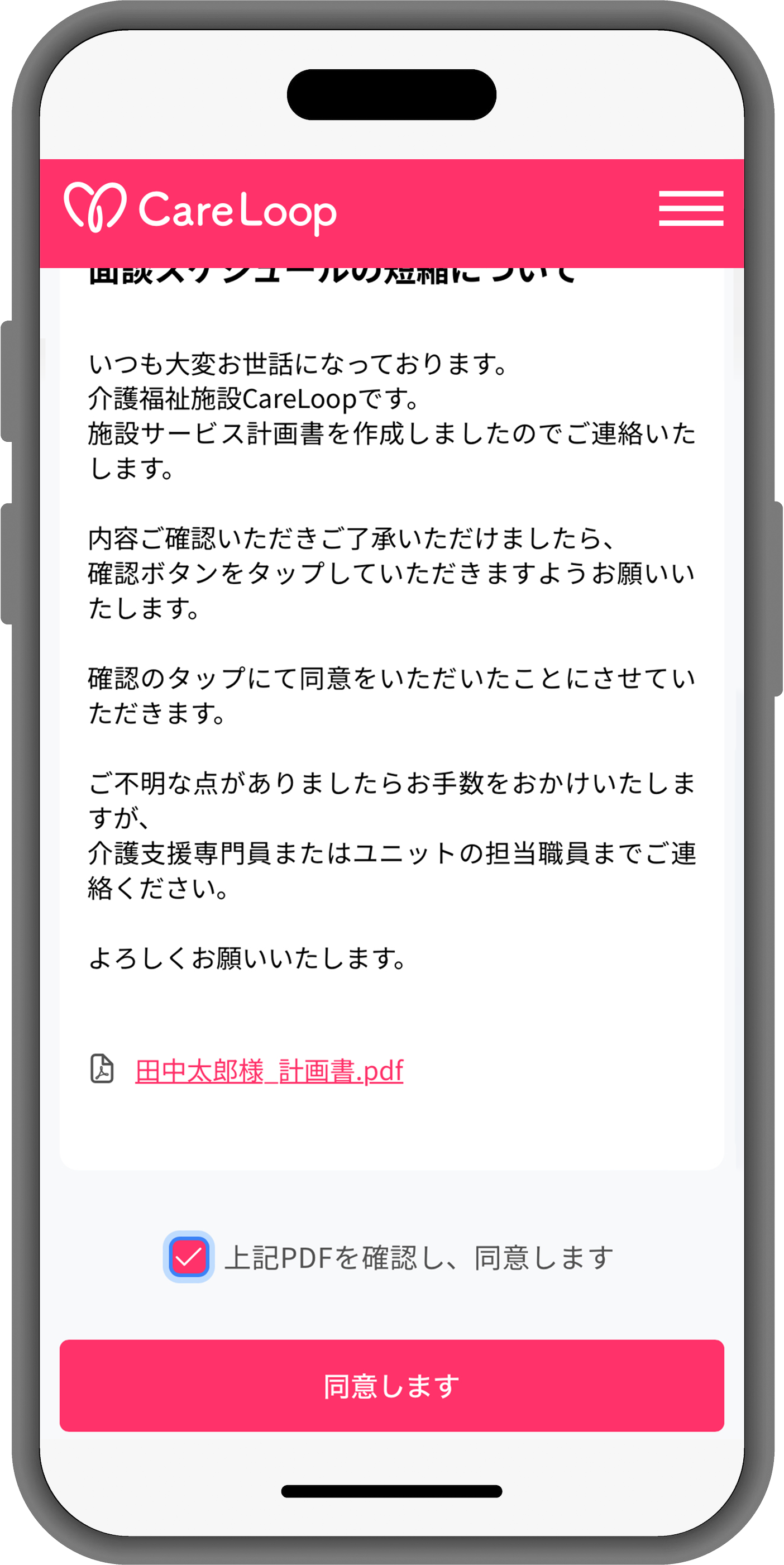
Task: Toggle the PDF confirmation checkbox off
Action: tap(190, 1257)
